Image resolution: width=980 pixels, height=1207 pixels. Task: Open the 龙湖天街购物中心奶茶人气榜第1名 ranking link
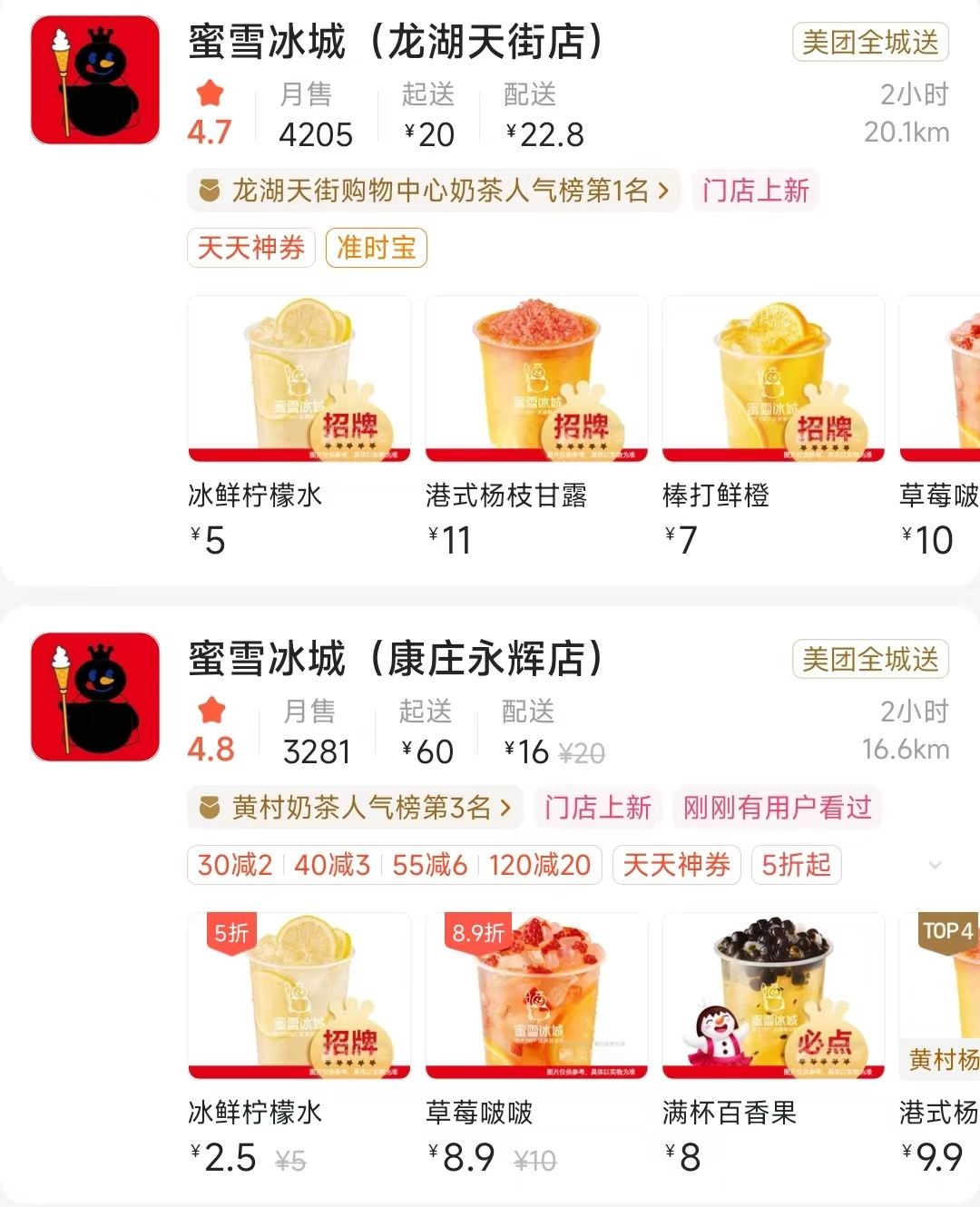pyautogui.click(x=434, y=191)
